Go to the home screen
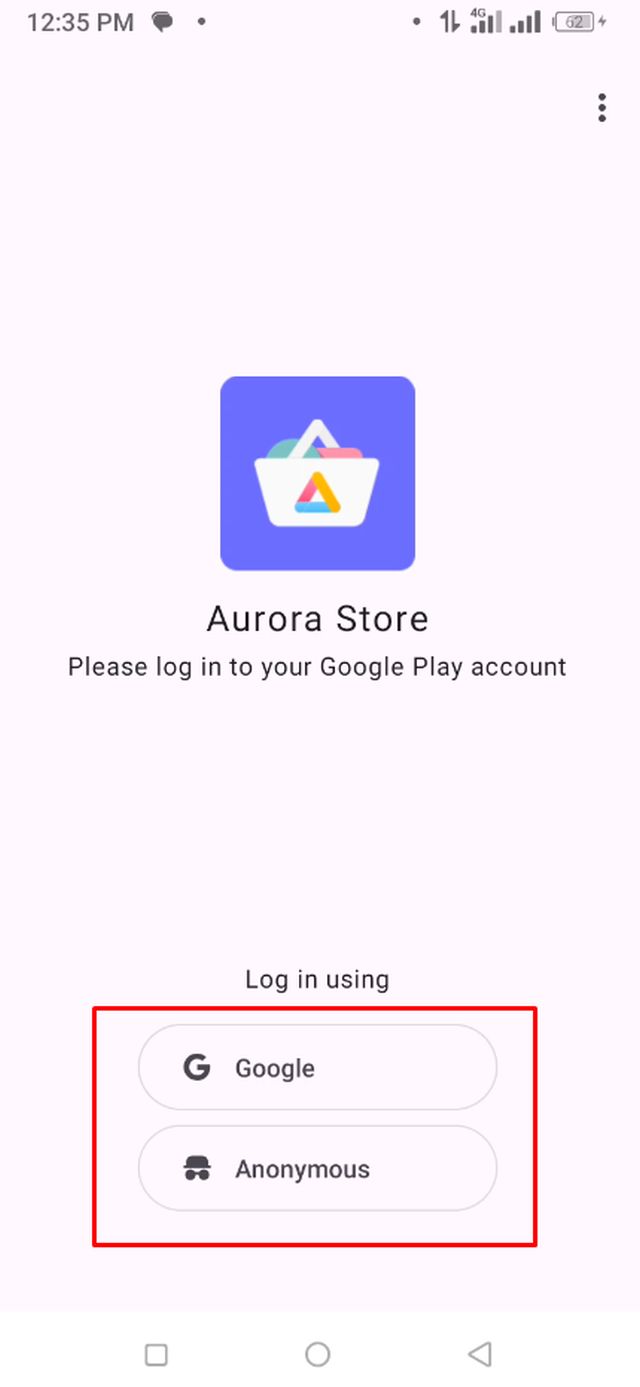 coord(318,1354)
